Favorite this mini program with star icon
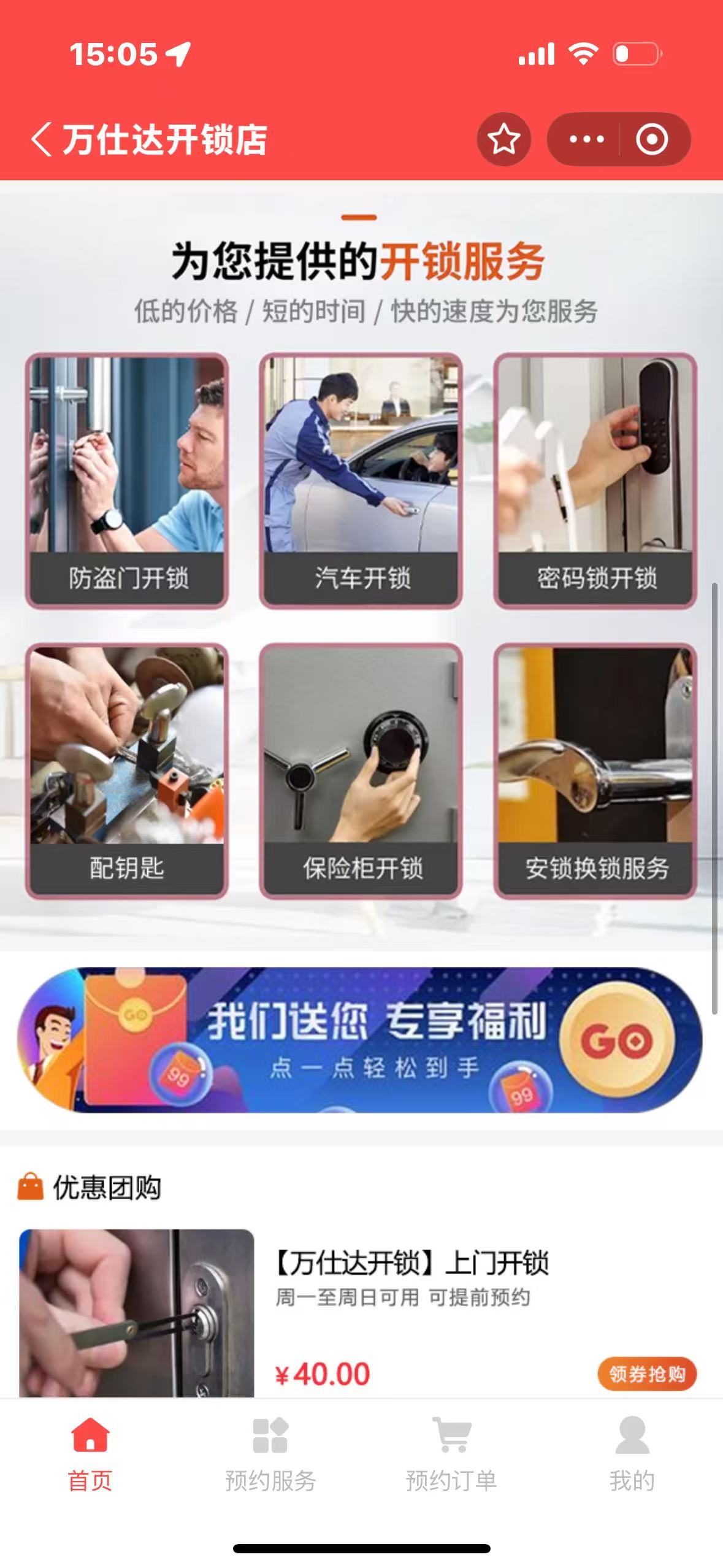The image size is (723, 1568). (503, 139)
